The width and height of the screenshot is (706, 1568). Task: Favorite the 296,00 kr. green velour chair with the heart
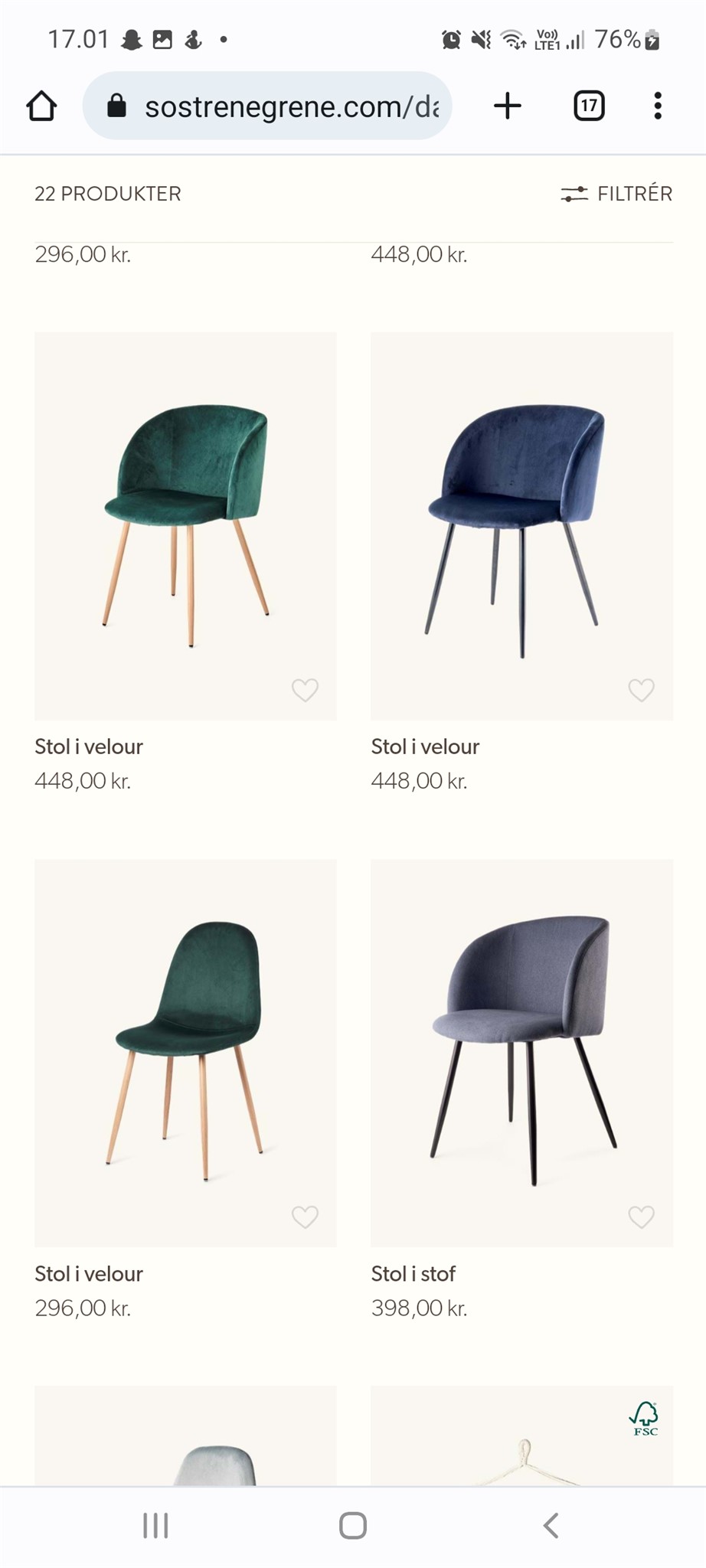click(305, 1217)
